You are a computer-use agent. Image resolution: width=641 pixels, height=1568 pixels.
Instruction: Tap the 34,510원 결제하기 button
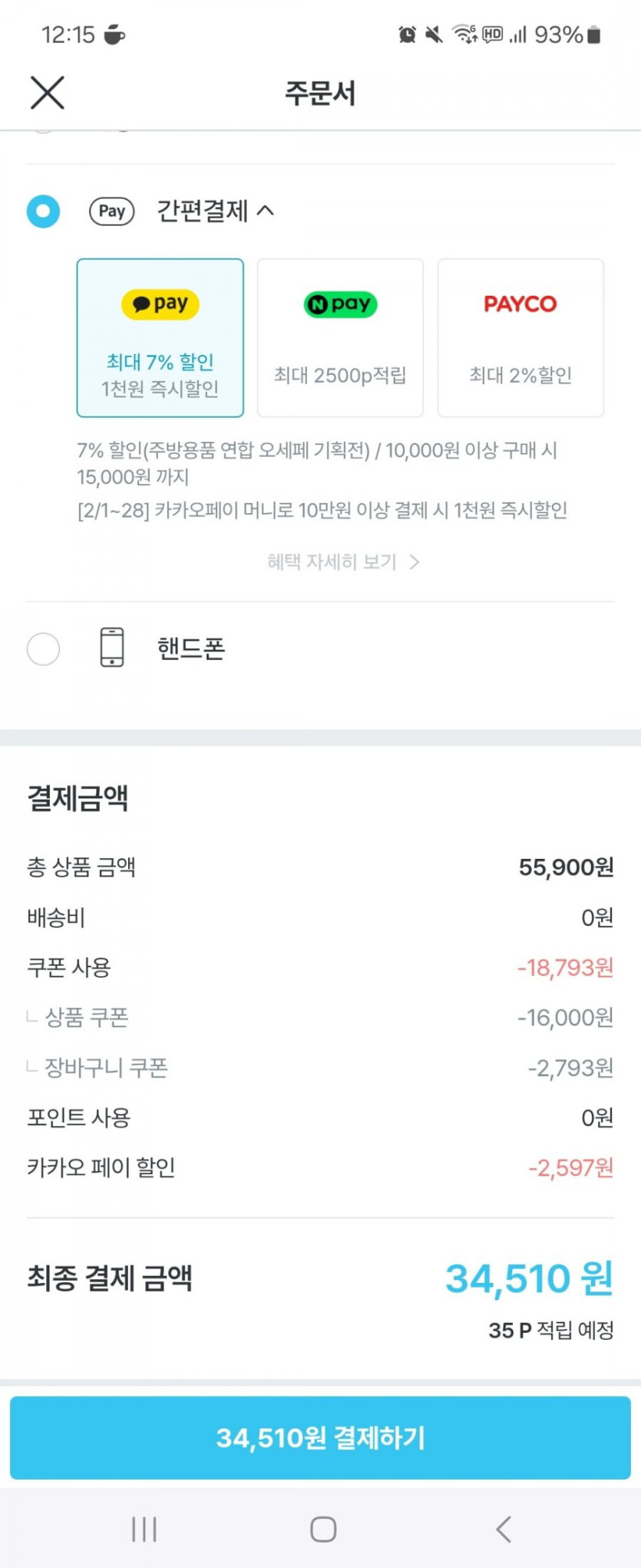pos(320,1437)
